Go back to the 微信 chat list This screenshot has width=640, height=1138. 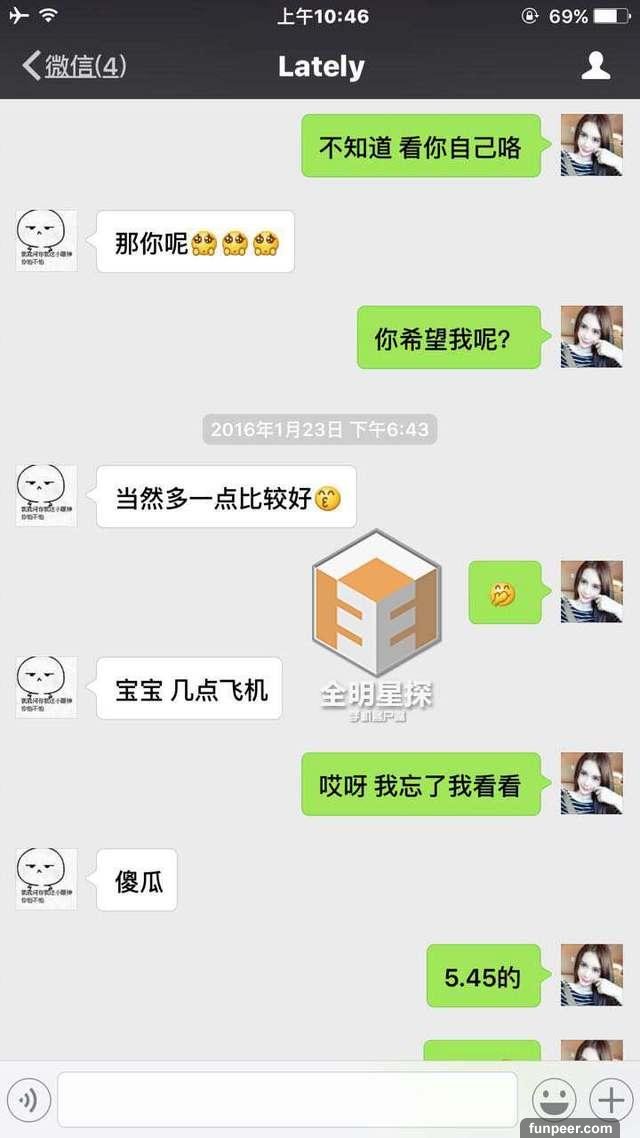[73, 66]
